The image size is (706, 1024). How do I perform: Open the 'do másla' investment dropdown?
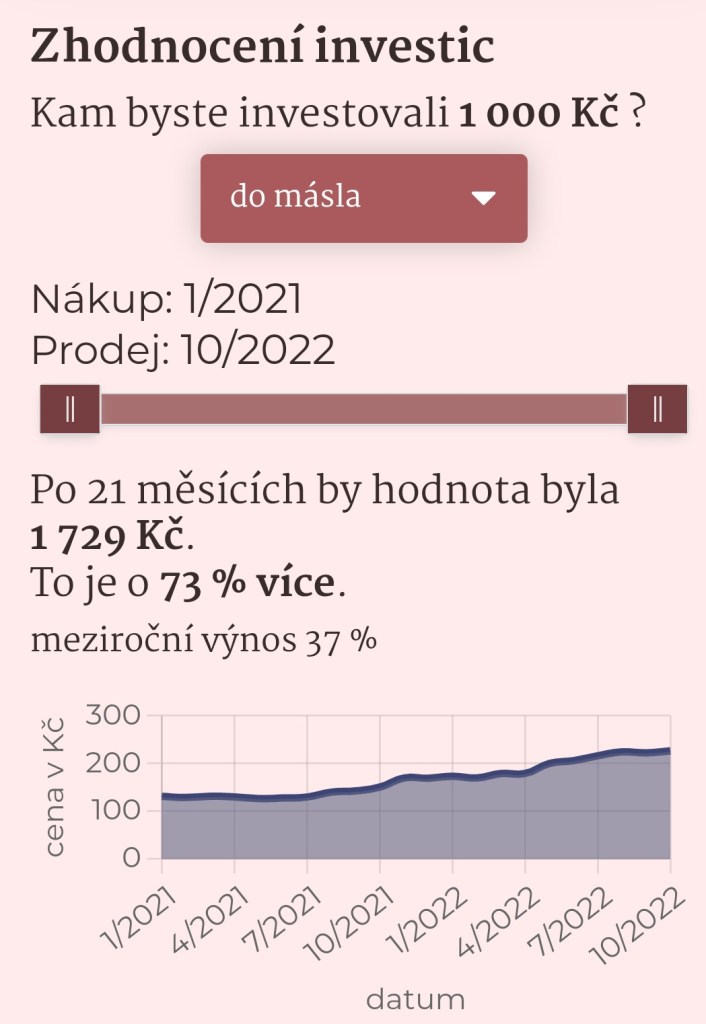click(x=363, y=198)
